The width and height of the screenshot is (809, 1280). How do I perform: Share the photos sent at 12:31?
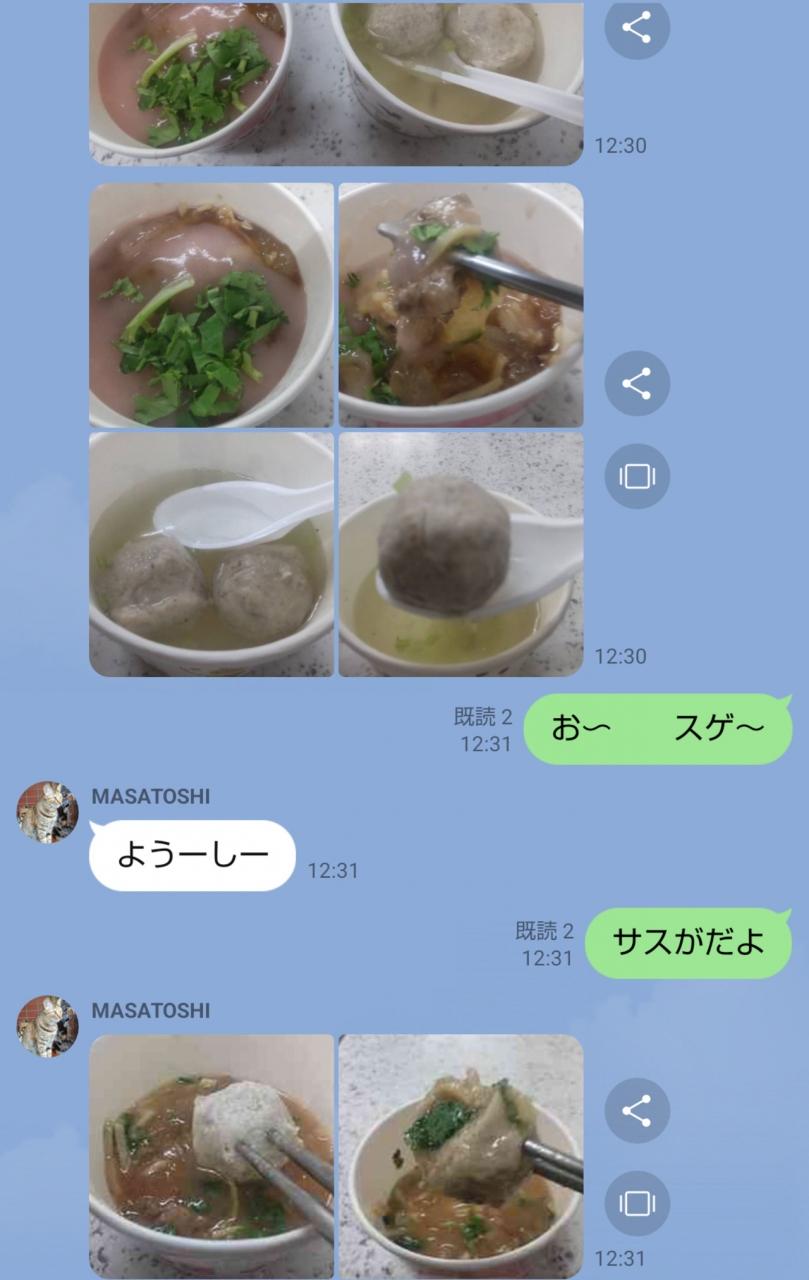click(637, 1110)
